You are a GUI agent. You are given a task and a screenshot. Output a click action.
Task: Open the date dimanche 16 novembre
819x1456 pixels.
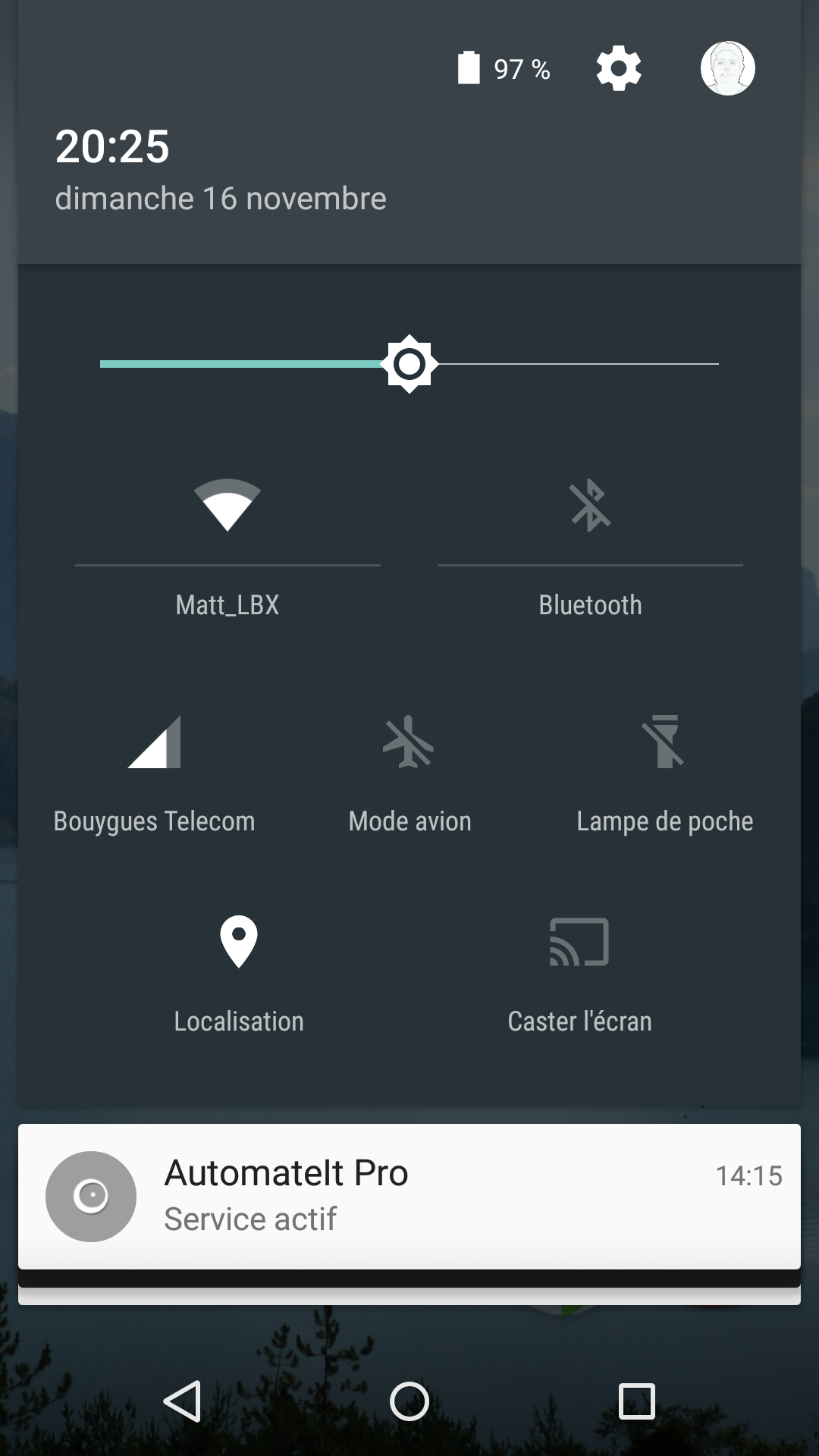tap(221, 199)
